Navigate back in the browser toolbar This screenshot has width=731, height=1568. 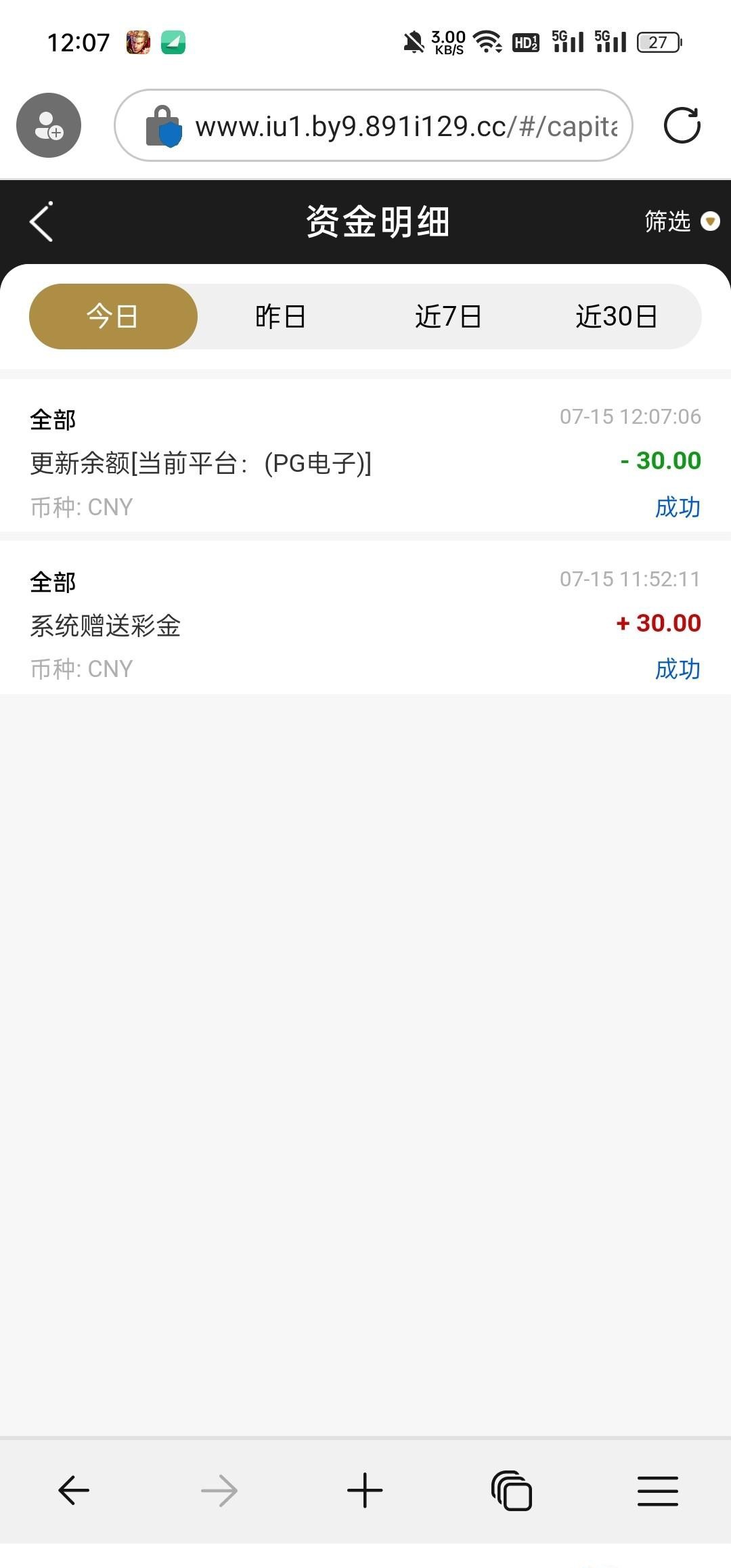[73, 1491]
